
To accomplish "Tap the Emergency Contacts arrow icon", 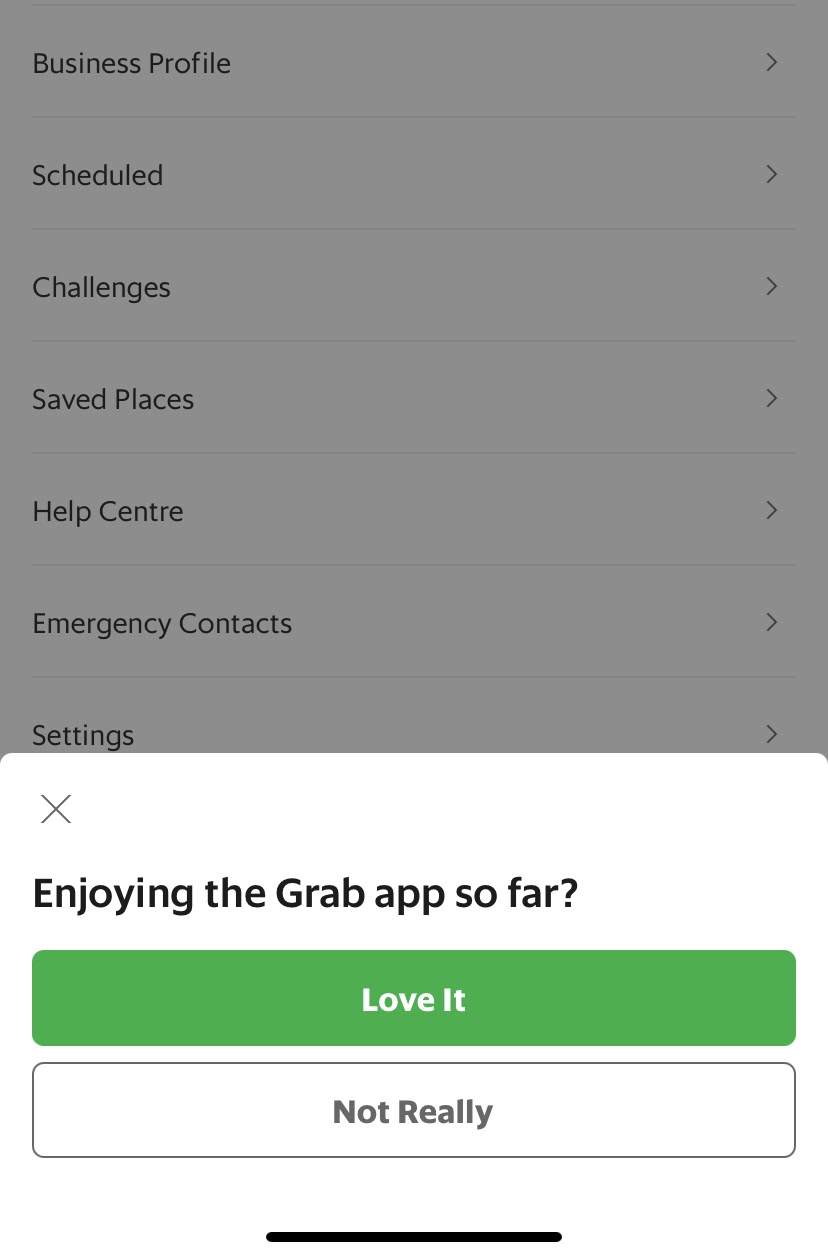I will [771, 622].
